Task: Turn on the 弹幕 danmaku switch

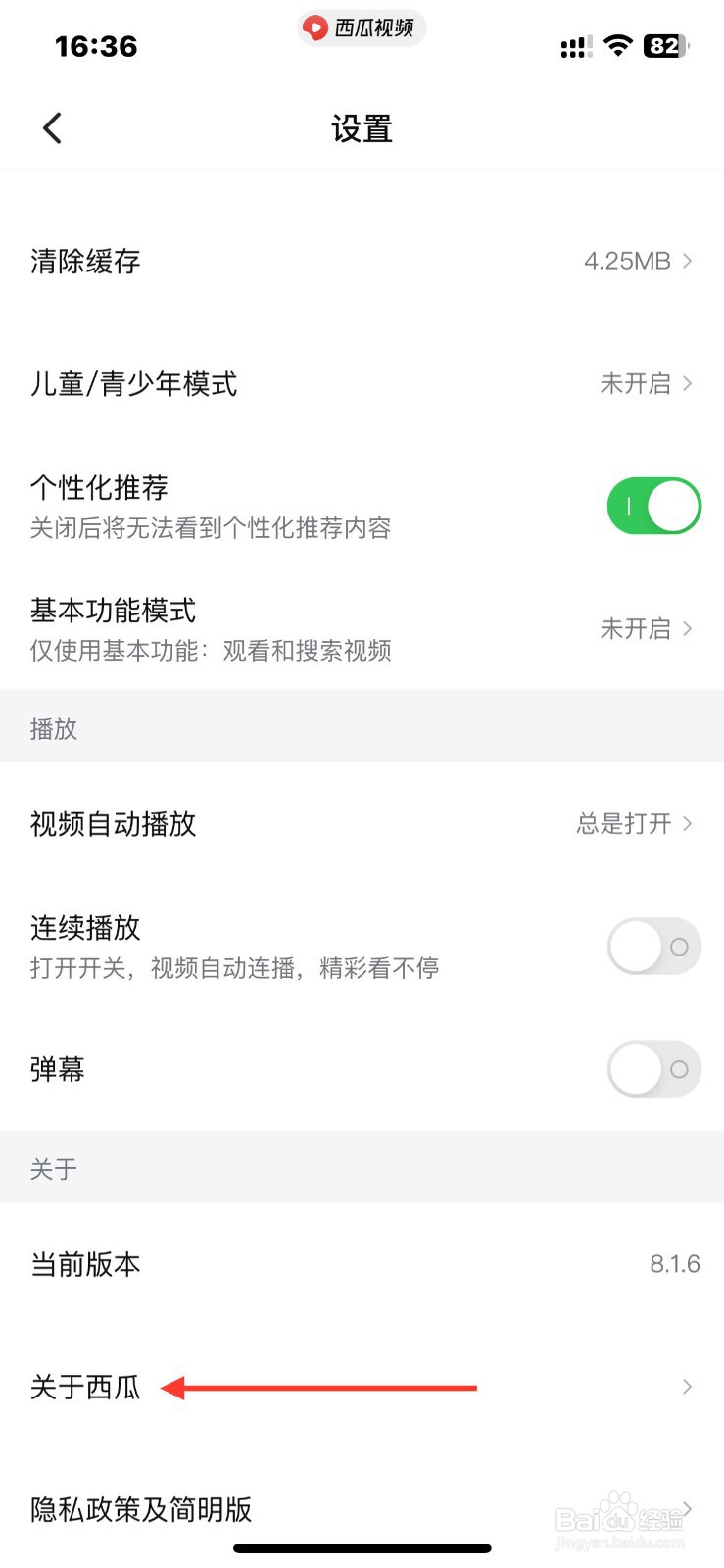Action: 652,1069
